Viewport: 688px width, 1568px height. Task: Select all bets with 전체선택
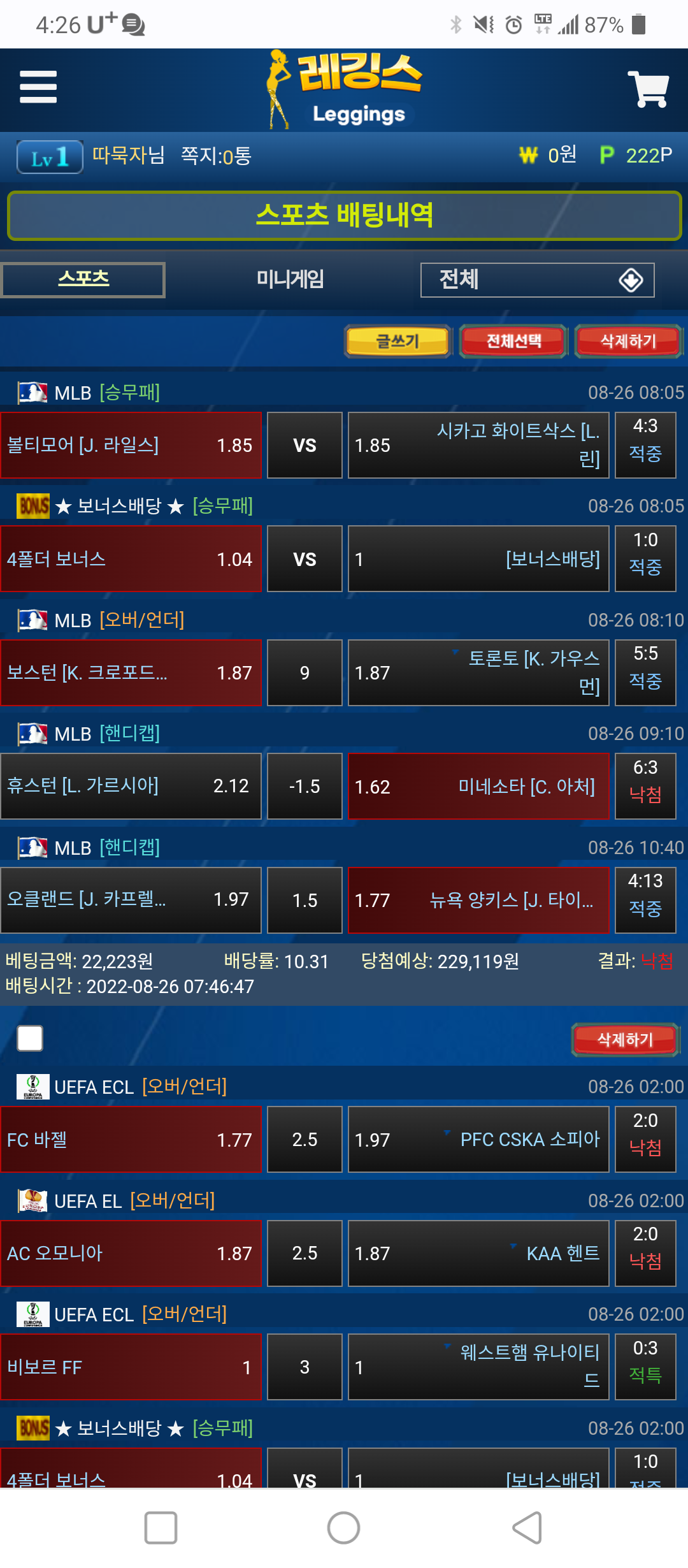pos(513,341)
